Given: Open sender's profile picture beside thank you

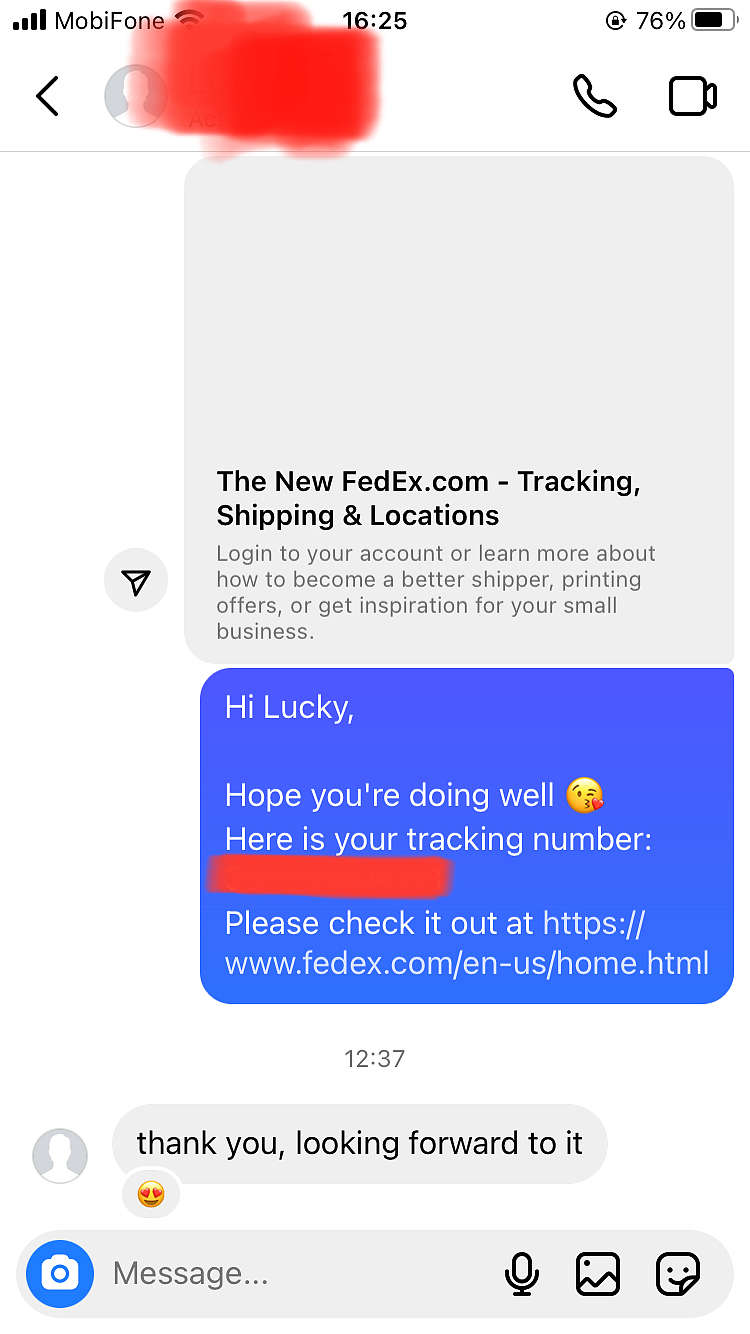Looking at the screenshot, I should [61, 1156].
